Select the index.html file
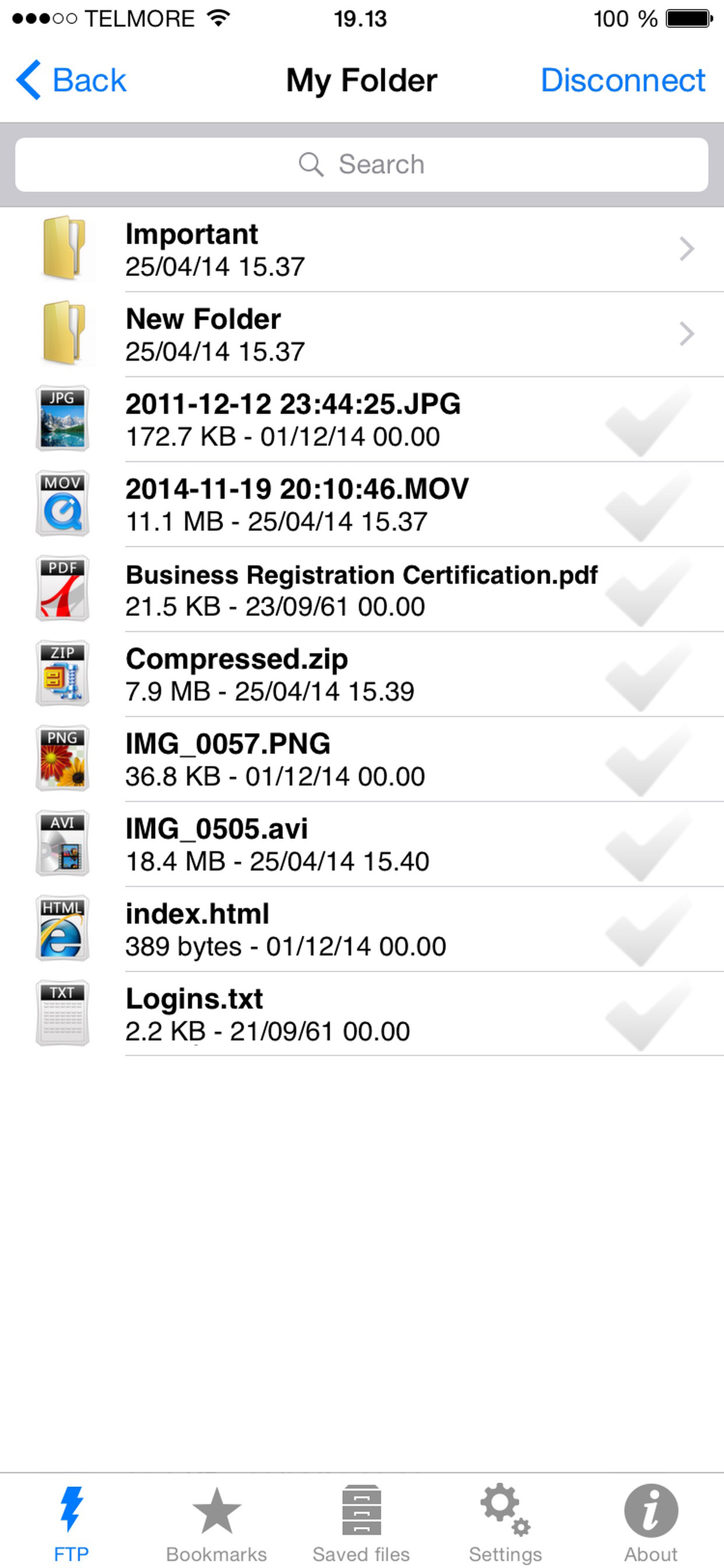Viewport: 724px width, 1568px height. (x=361, y=929)
